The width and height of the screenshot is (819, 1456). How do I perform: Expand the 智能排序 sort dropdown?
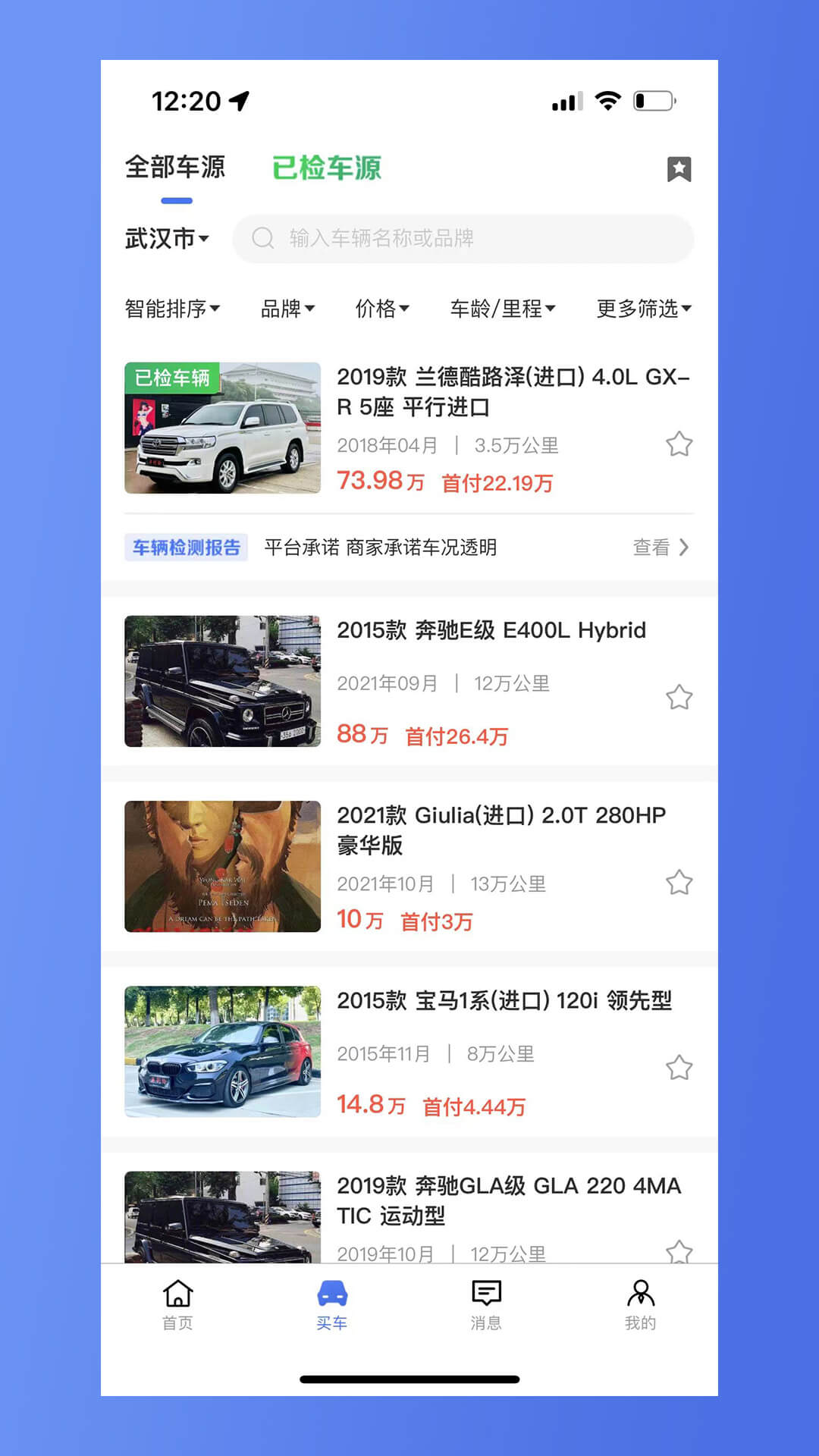click(x=173, y=309)
